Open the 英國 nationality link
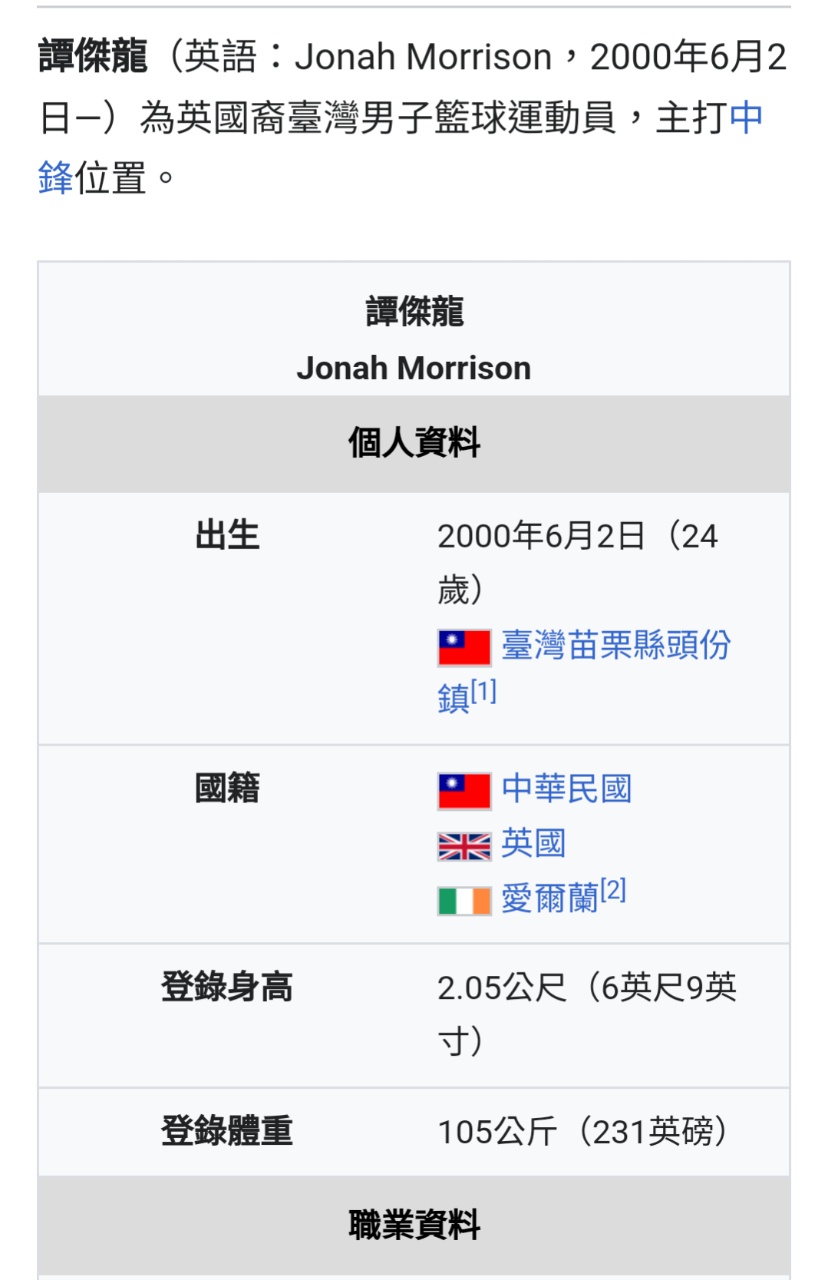The height and width of the screenshot is (1280, 828). [x=533, y=843]
